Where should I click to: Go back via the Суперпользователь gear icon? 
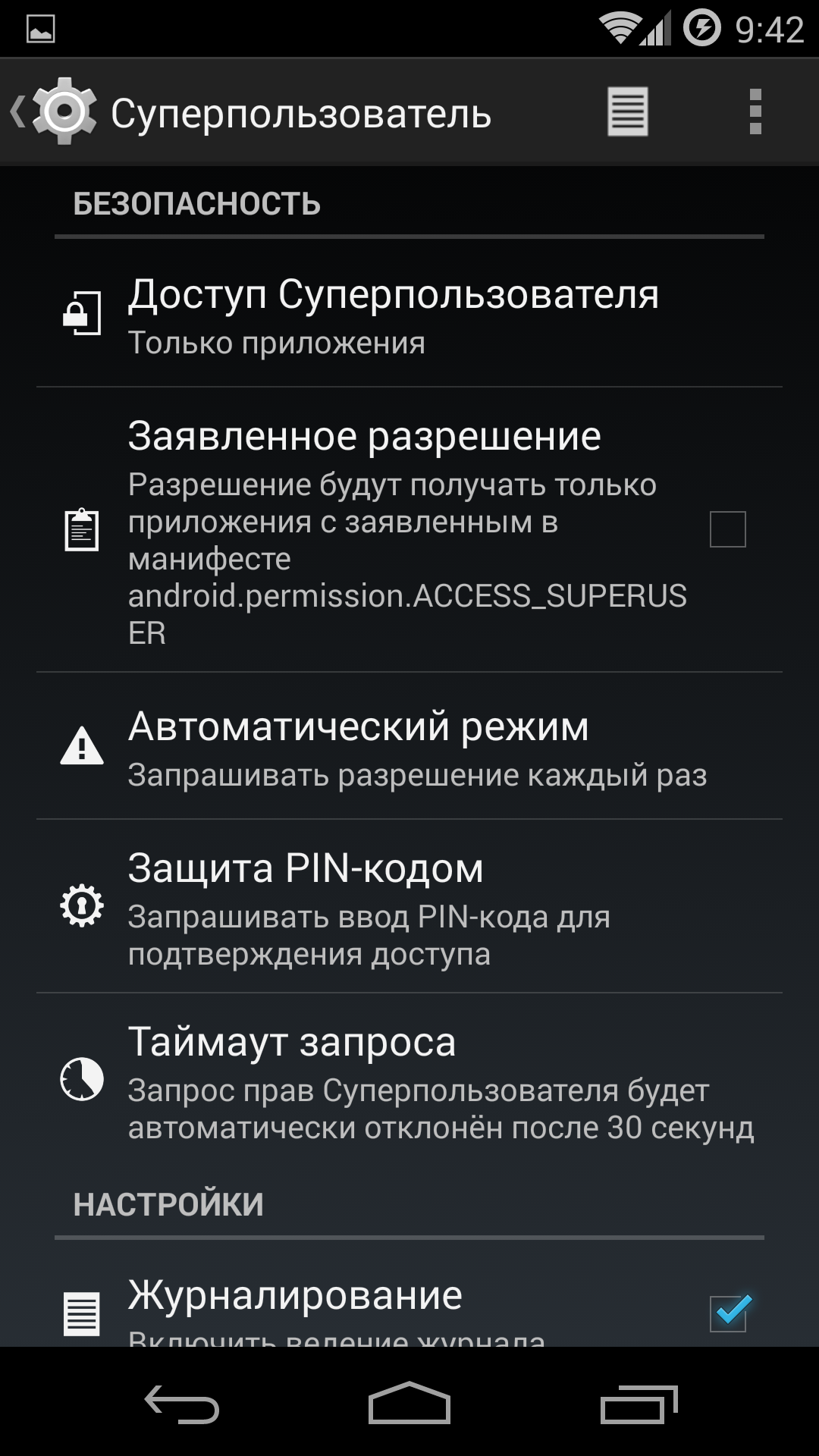point(55,112)
